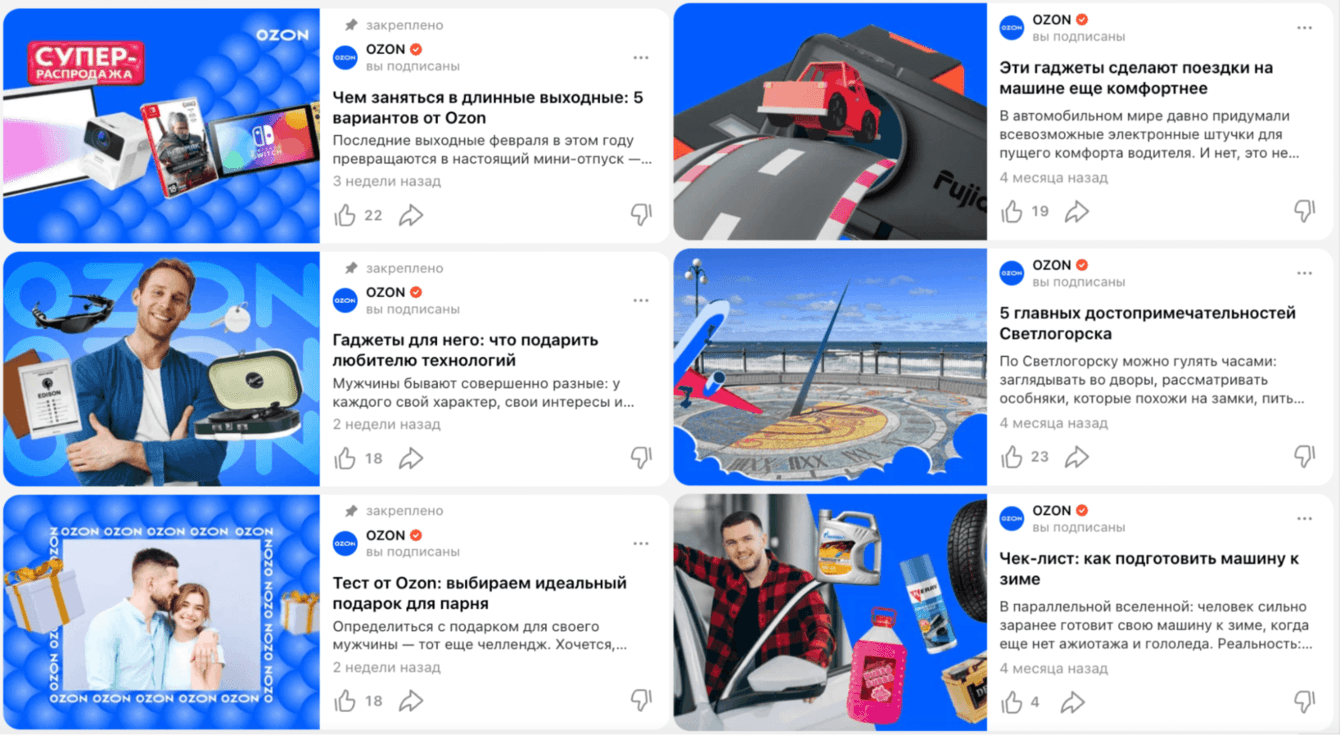
Task: Open the article 'Тест от Ozon: выбираем идеальный подарок'
Action: [479, 593]
